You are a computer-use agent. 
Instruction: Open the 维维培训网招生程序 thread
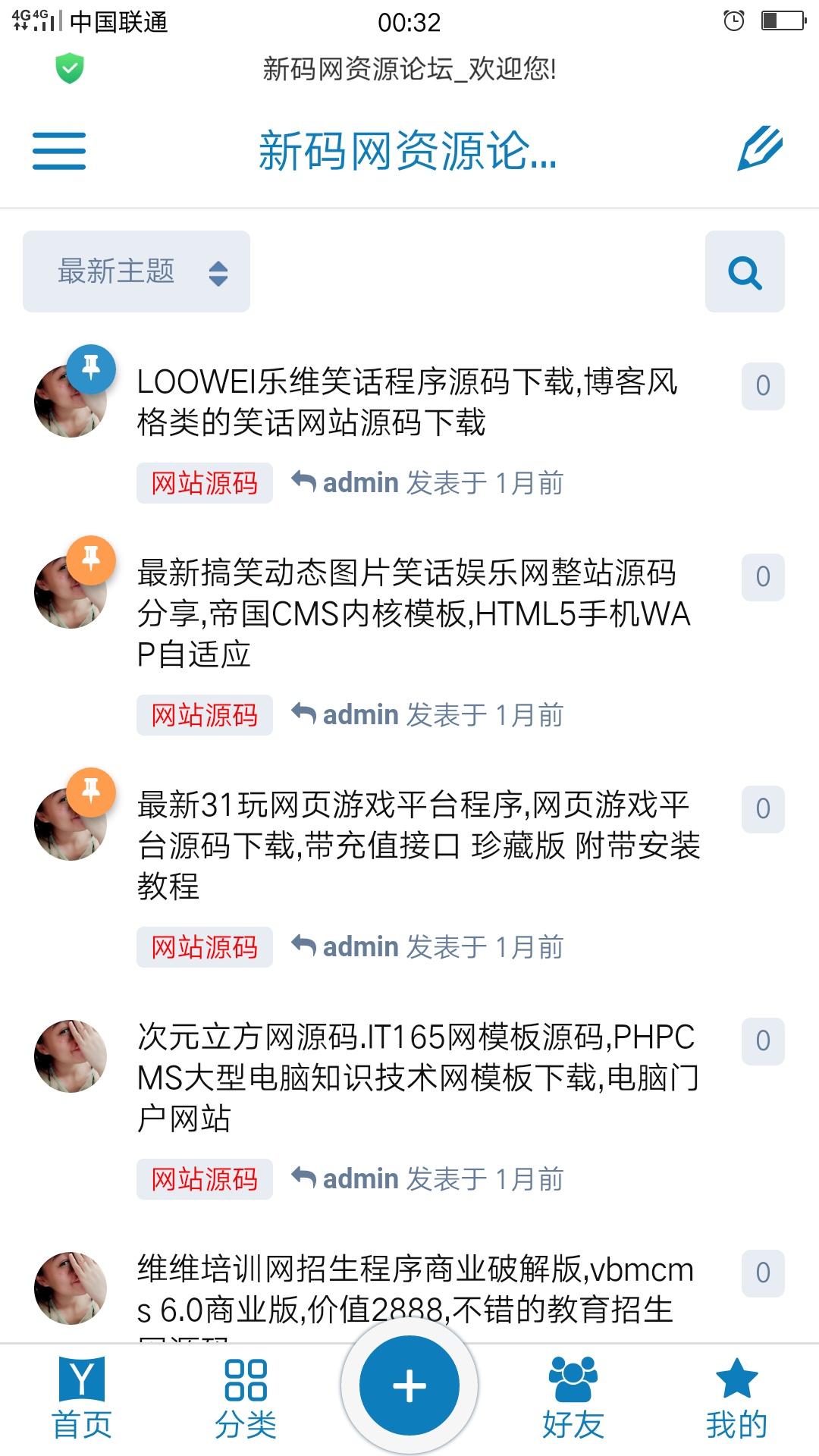click(416, 1289)
